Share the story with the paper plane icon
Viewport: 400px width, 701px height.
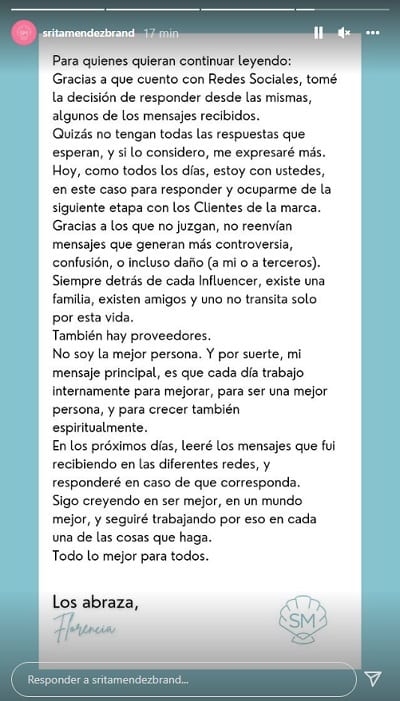373,679
